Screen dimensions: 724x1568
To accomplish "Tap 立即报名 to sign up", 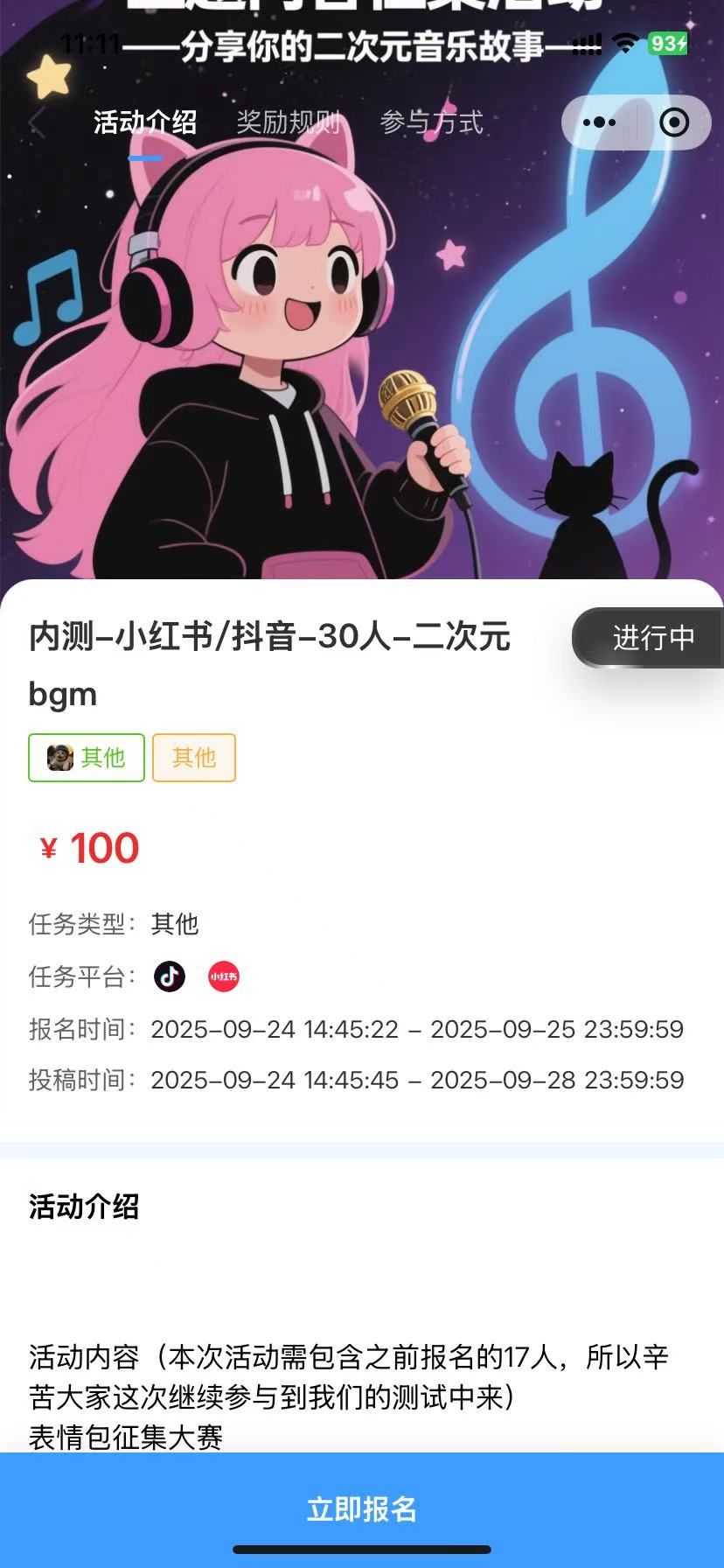I will (362, 1508).
